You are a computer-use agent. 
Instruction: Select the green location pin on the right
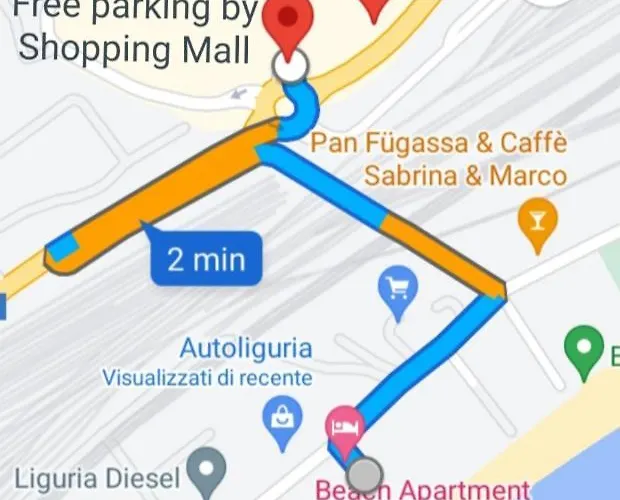[x=583, y=349]
